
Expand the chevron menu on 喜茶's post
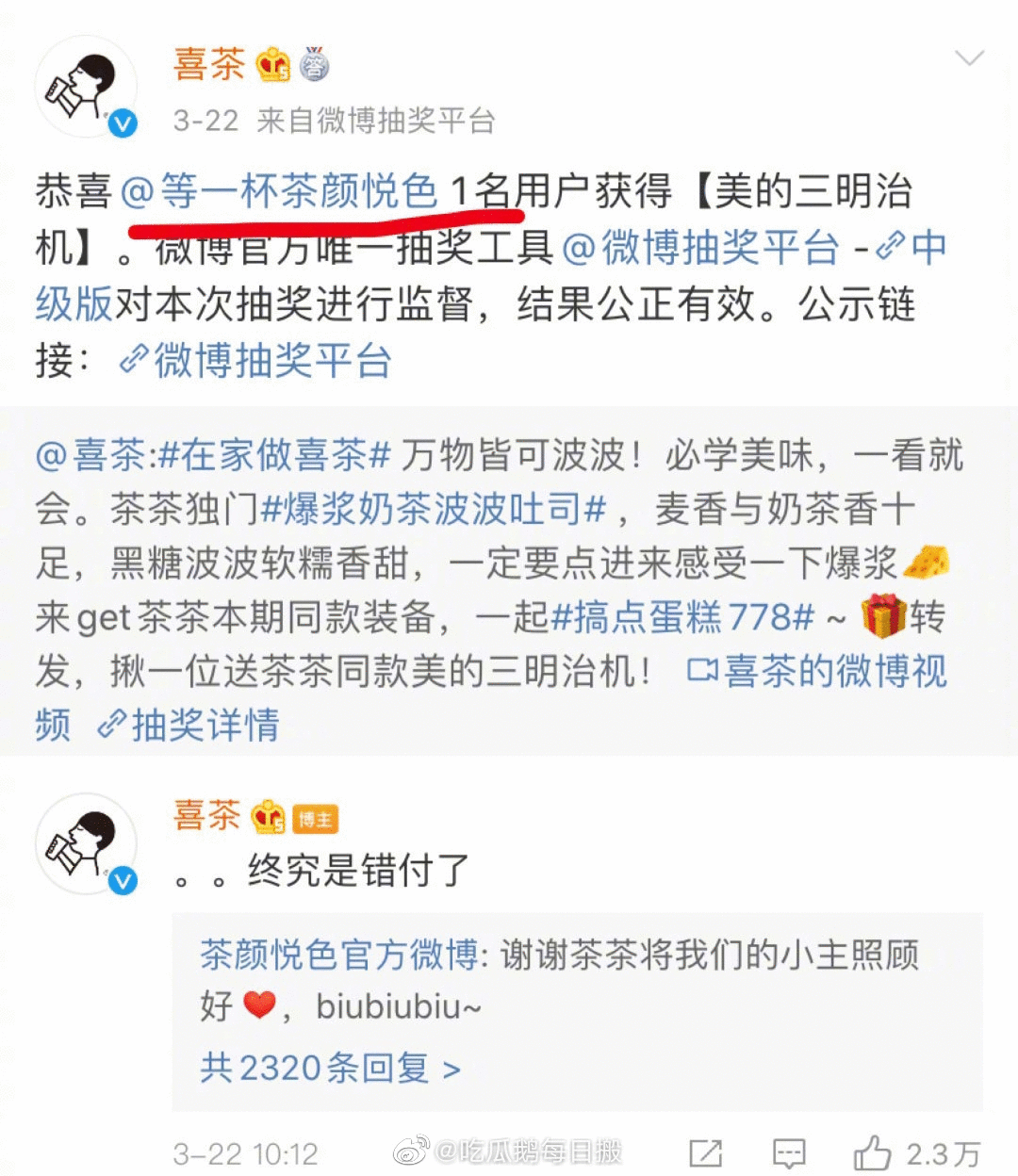point(969,59)
